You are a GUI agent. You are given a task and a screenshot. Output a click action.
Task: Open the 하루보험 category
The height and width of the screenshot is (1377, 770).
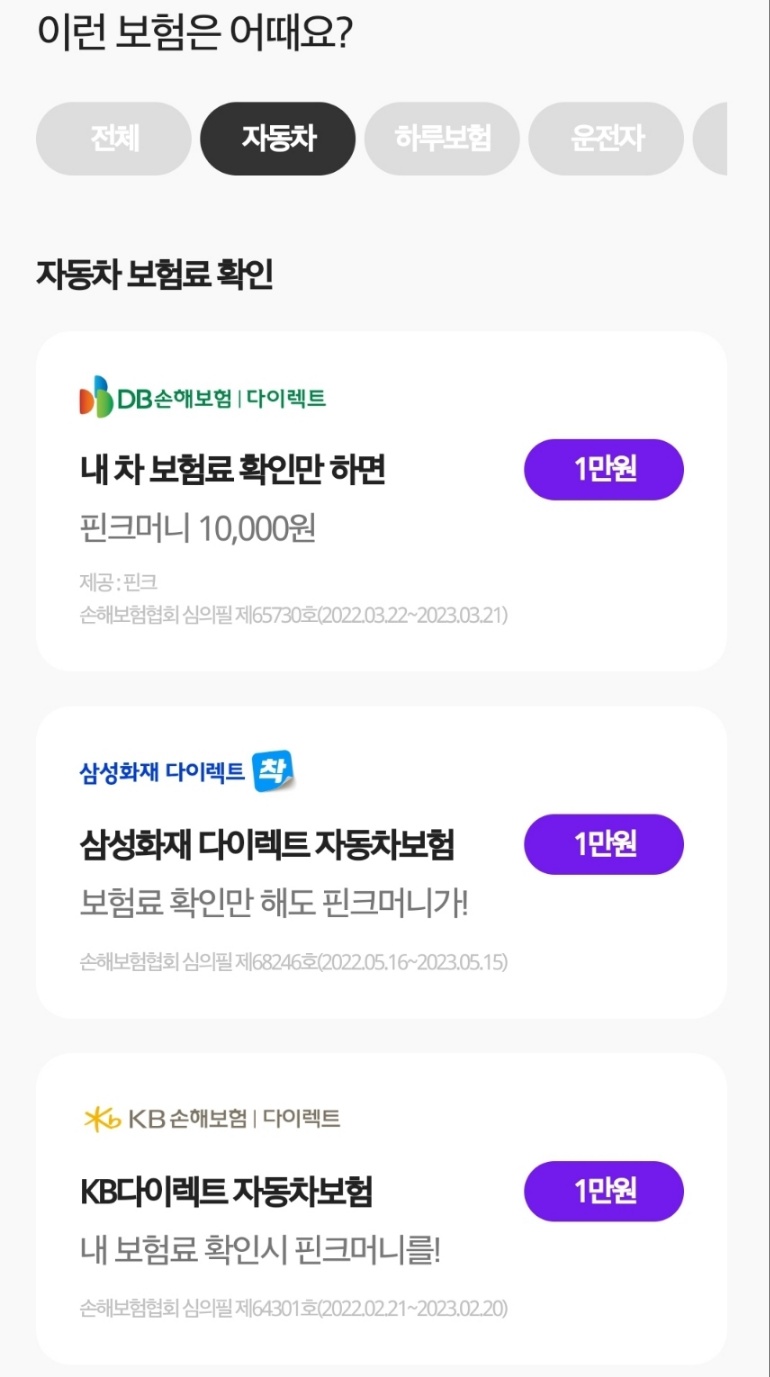point(441,138)
